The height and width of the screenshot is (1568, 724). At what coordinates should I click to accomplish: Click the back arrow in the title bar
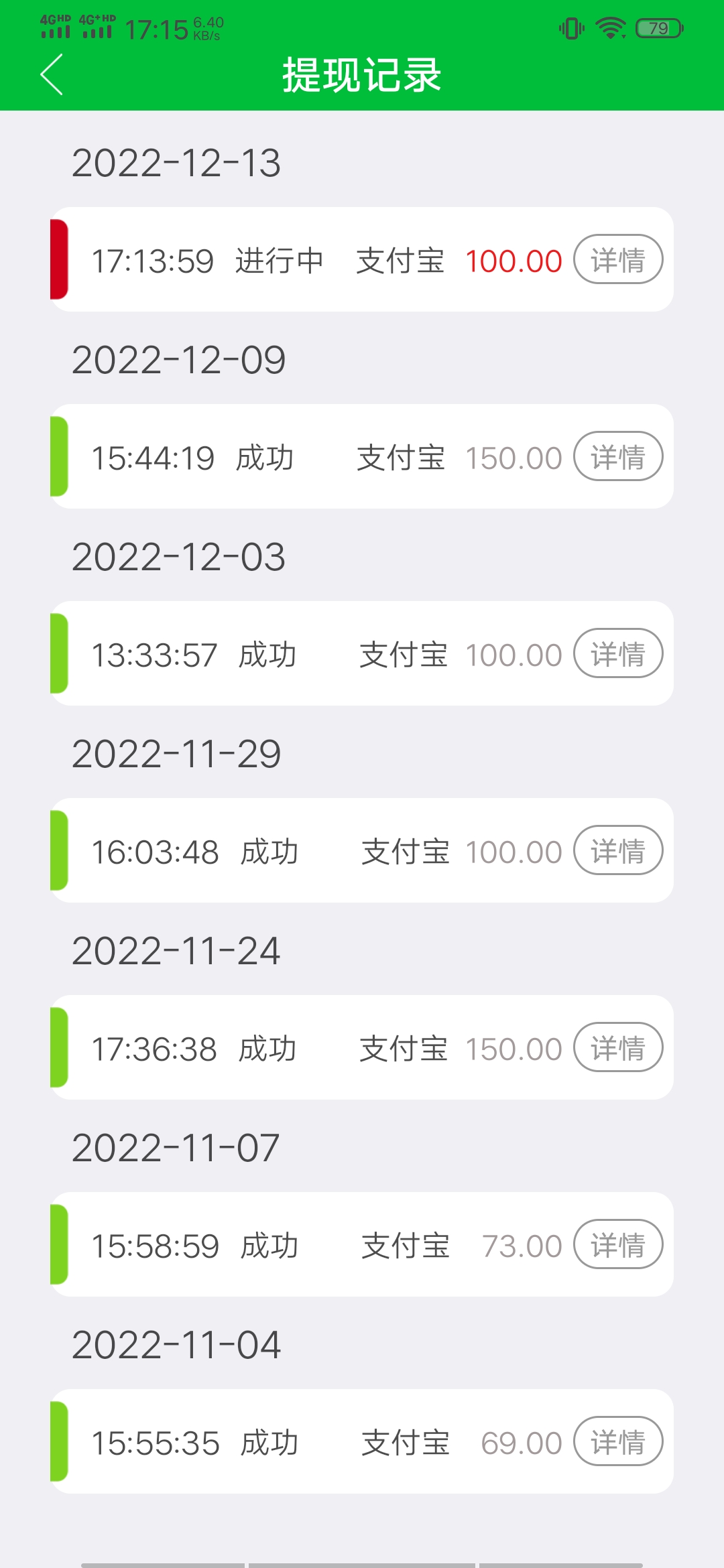(51, 75)
